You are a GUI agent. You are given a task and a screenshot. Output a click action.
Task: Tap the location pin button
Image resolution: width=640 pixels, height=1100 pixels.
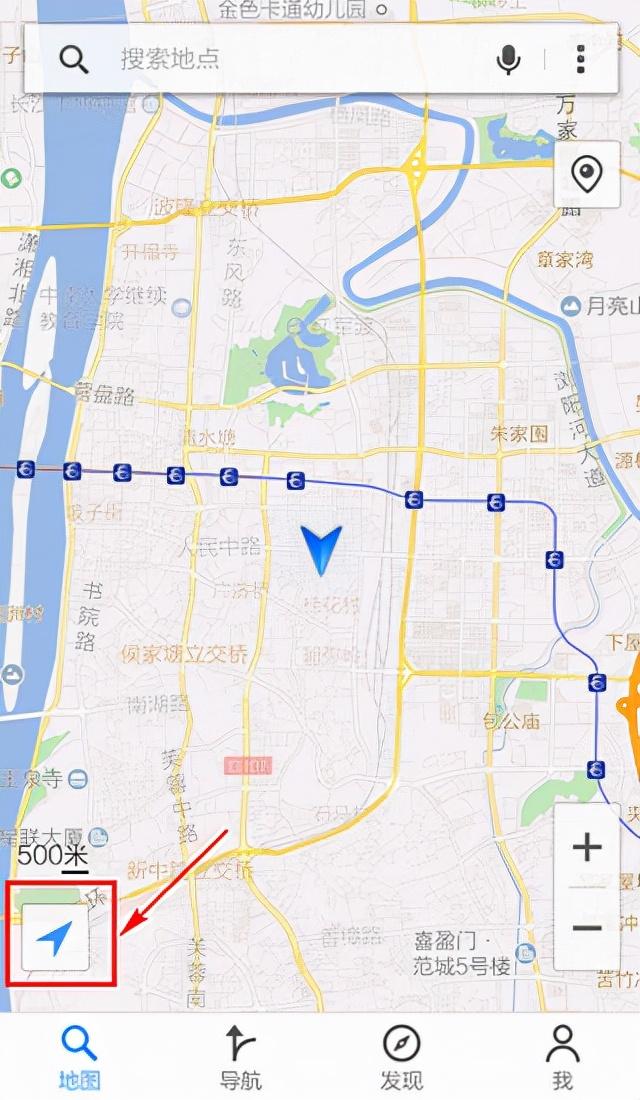click(587, 174)
